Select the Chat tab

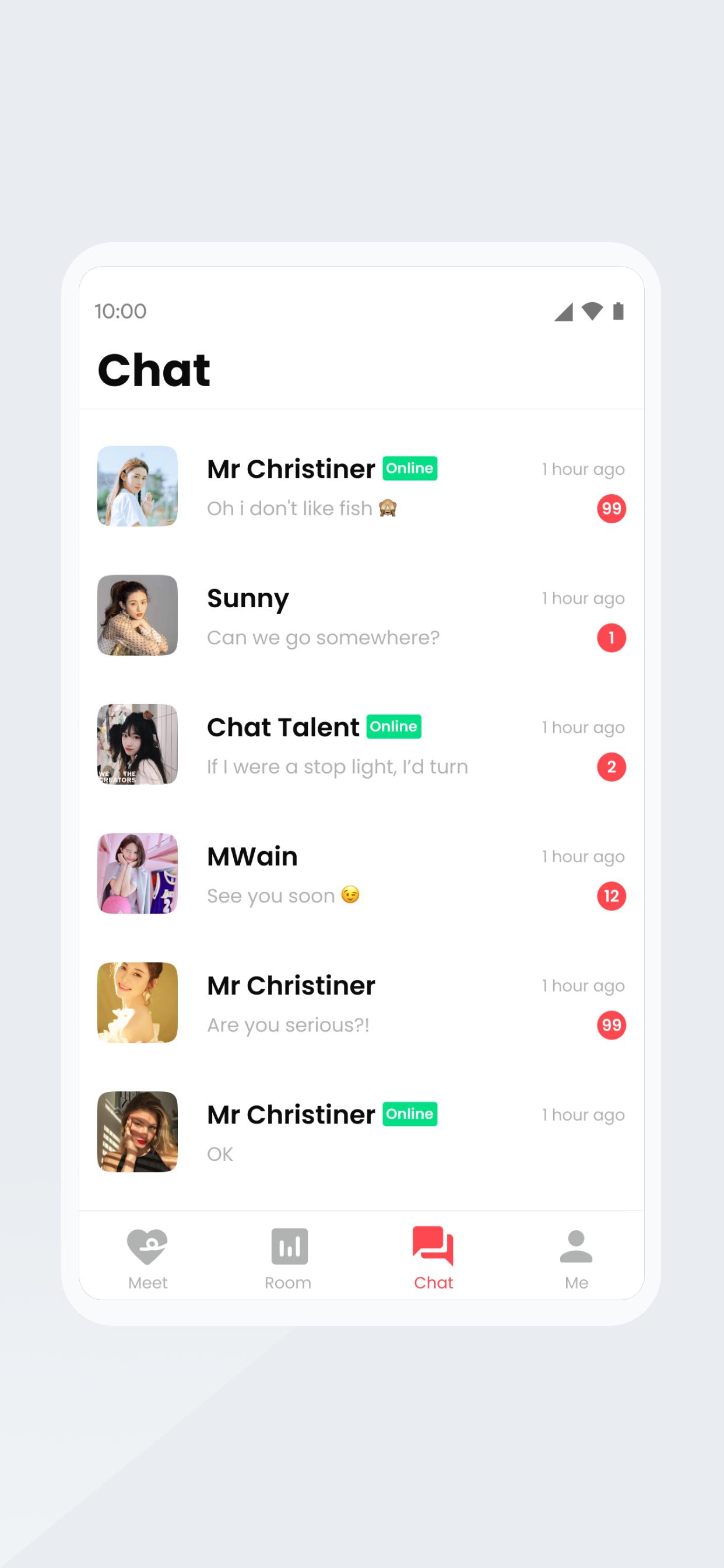coord(433,1258)
